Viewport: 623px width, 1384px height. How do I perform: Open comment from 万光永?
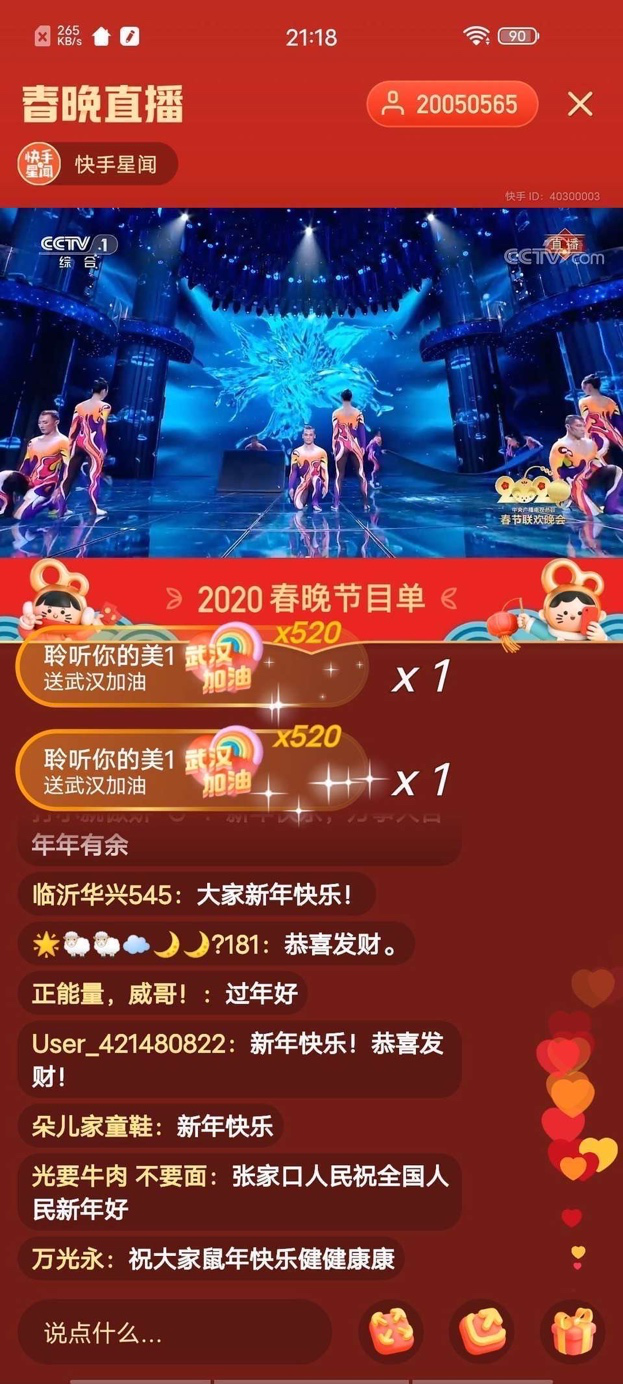[x=215, y=1258]
